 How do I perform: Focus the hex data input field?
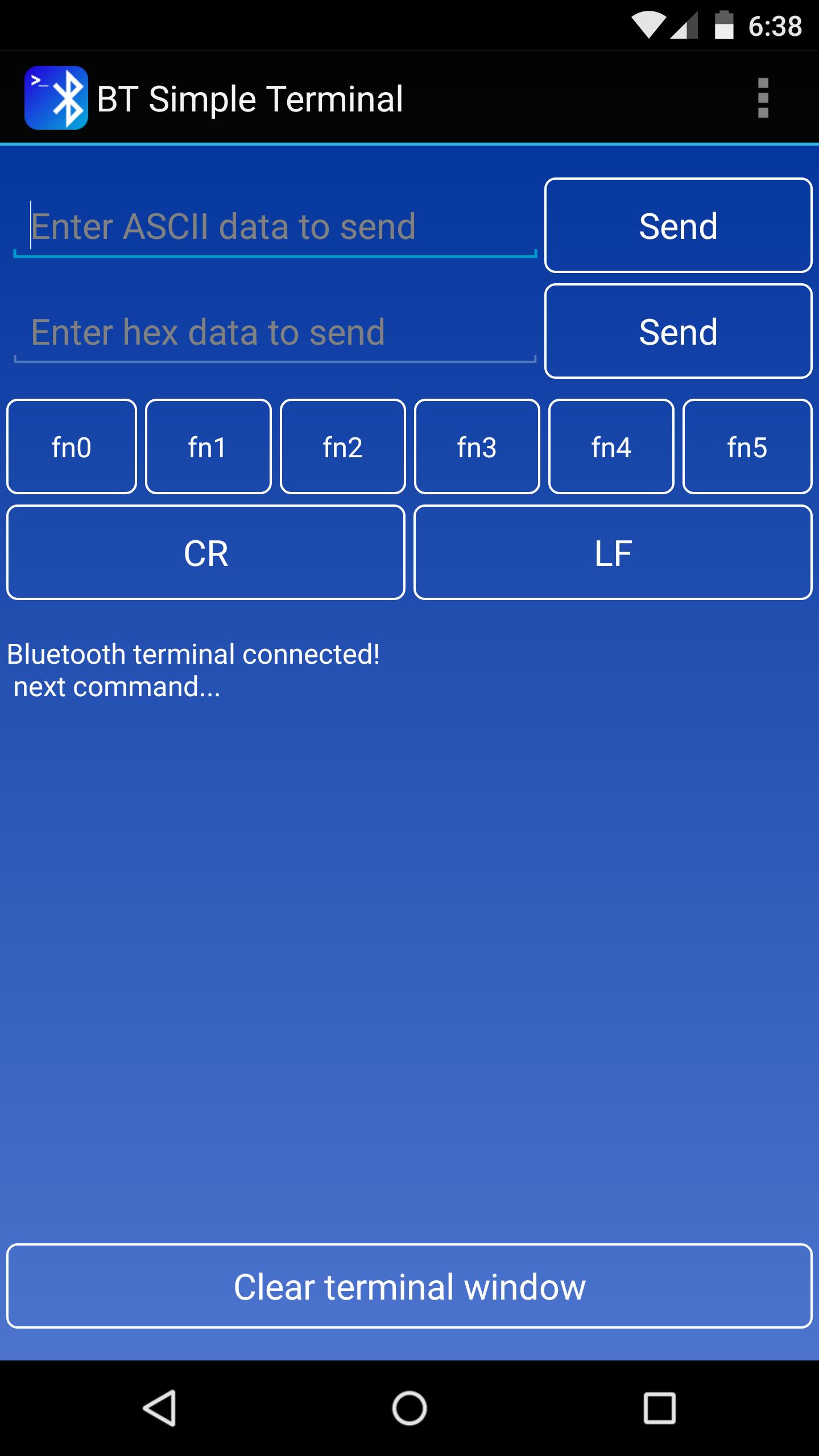275,332
